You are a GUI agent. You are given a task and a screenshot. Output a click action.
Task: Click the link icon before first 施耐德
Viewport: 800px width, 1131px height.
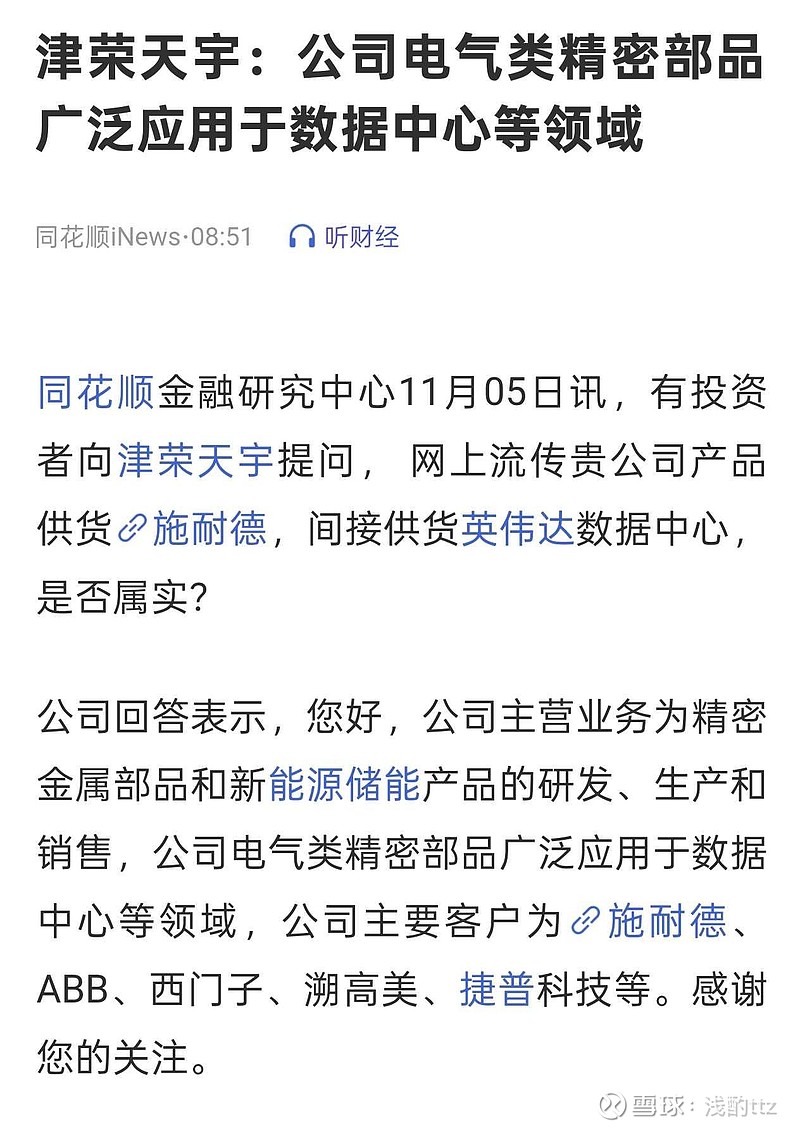coord(135,525)
